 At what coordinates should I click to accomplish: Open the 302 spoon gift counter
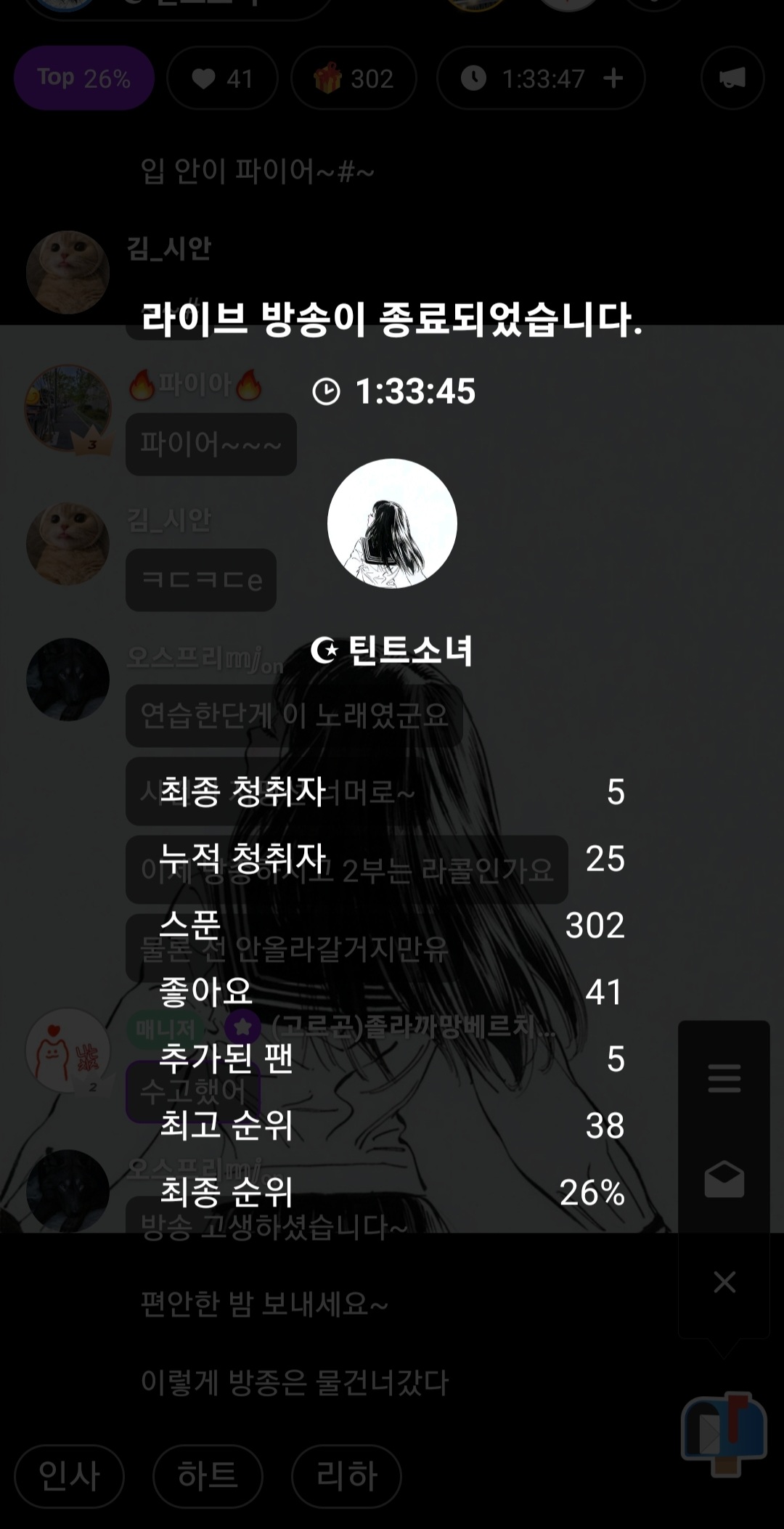pyautogui.click(x=354, y=78)
